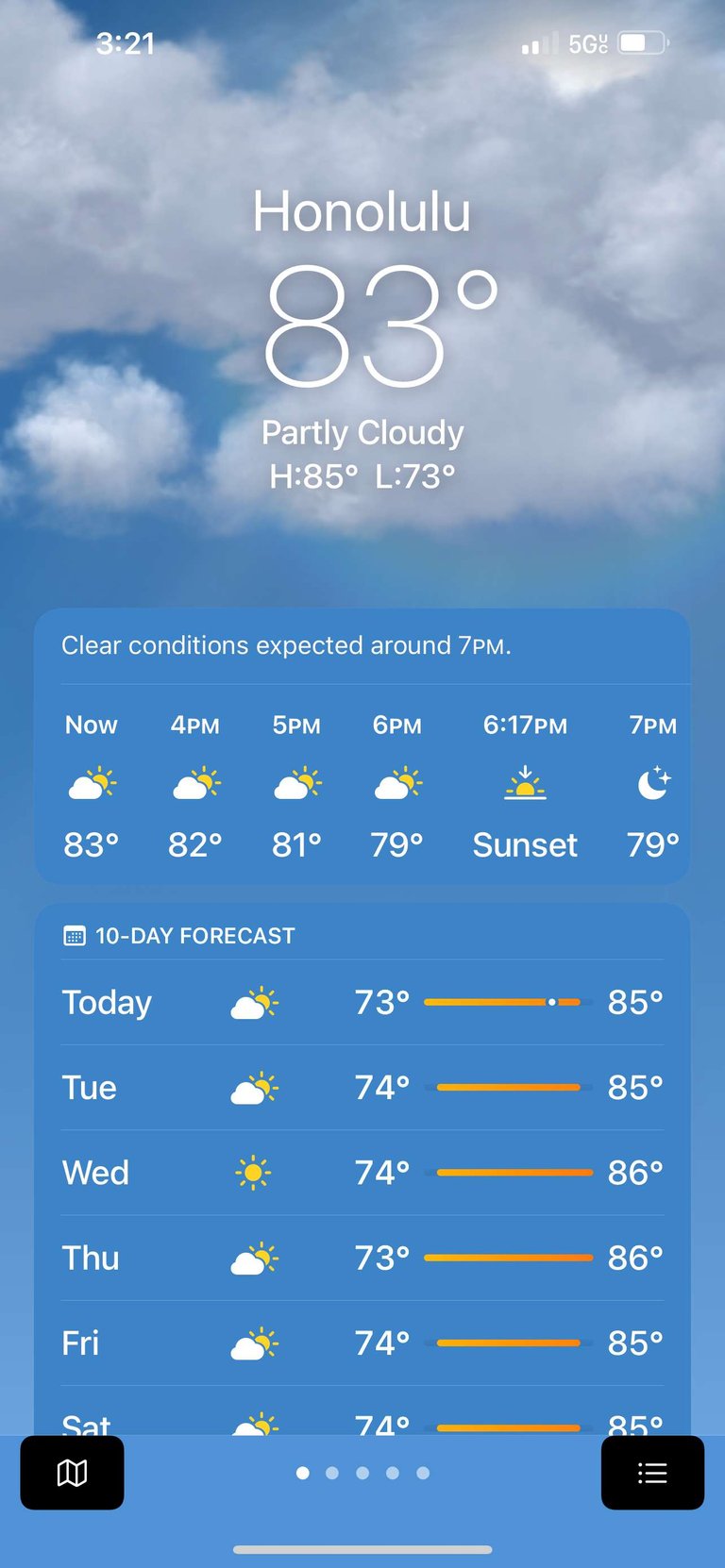This screenshot has width=725, height=1568.
Task: Select the Thu forecast row
Action: (x=362, y=1259)
